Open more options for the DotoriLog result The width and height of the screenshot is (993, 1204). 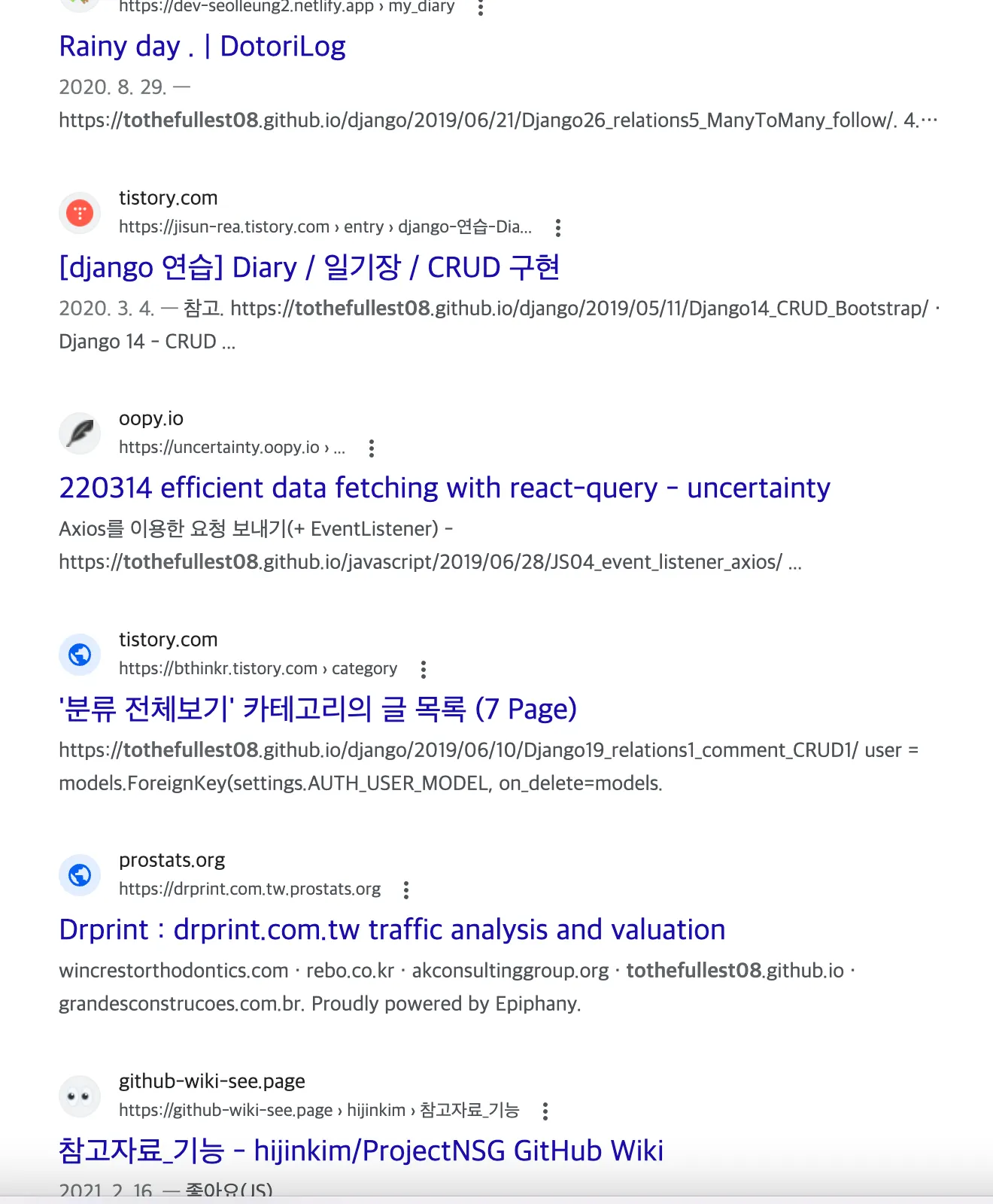coord(481,8)
